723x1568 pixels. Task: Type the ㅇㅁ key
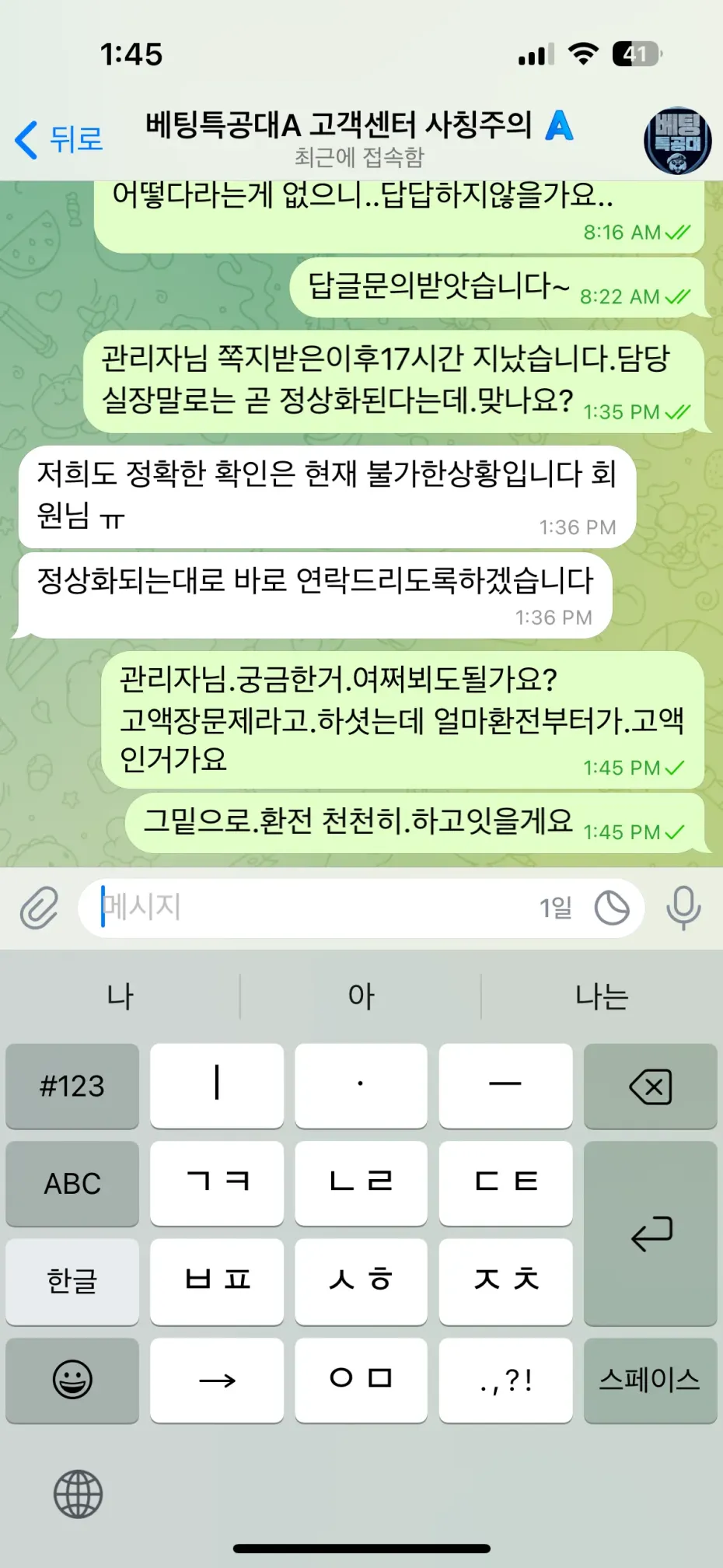tap(361, 1380)
